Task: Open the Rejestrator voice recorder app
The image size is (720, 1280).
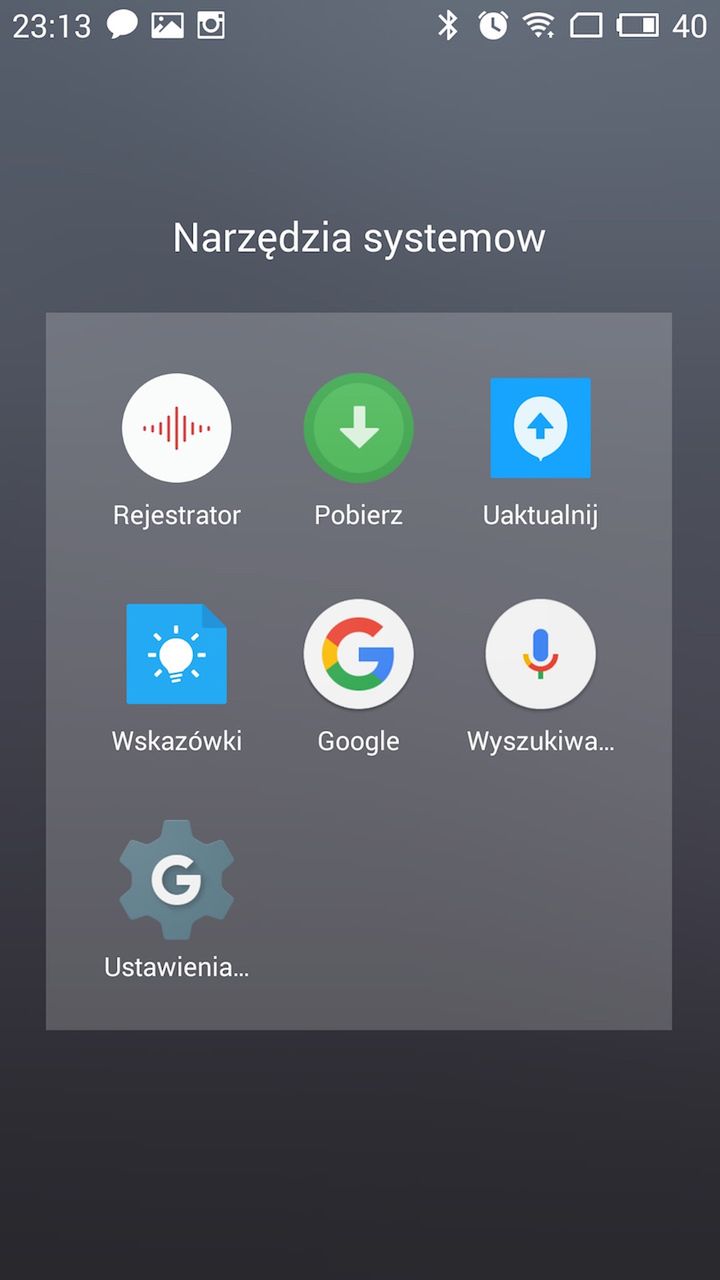Action: click(176, 428)
